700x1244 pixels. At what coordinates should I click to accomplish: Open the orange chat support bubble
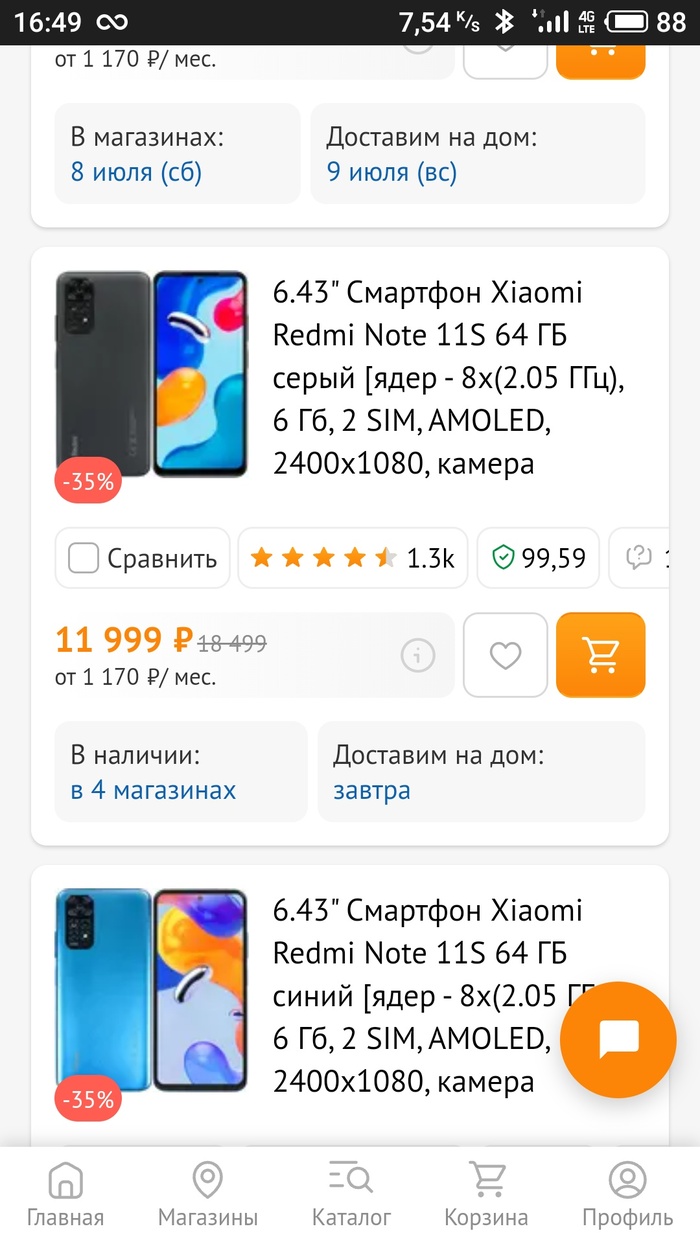tap(618, 1041)
